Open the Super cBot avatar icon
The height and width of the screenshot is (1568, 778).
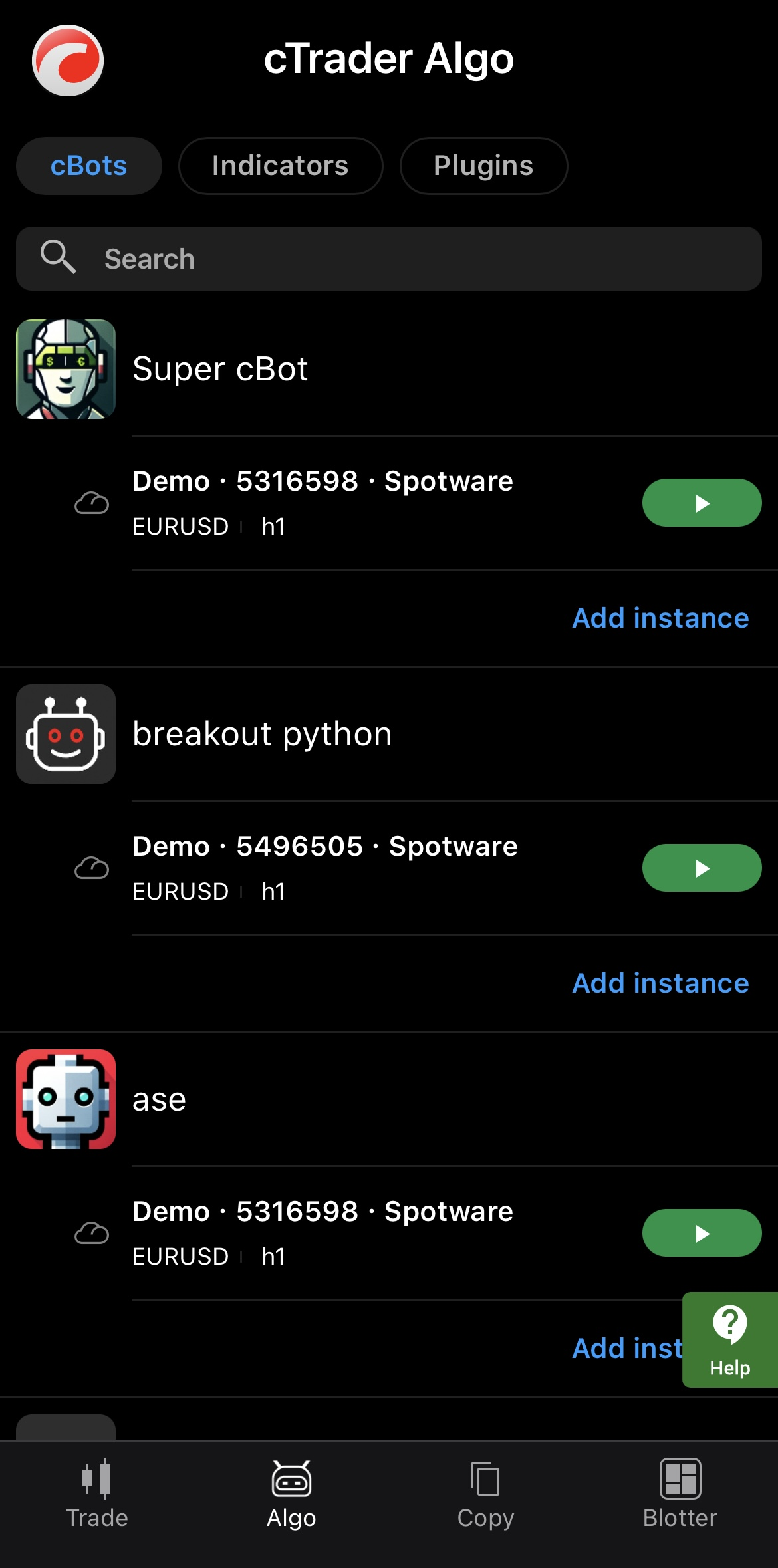point(65,368)
